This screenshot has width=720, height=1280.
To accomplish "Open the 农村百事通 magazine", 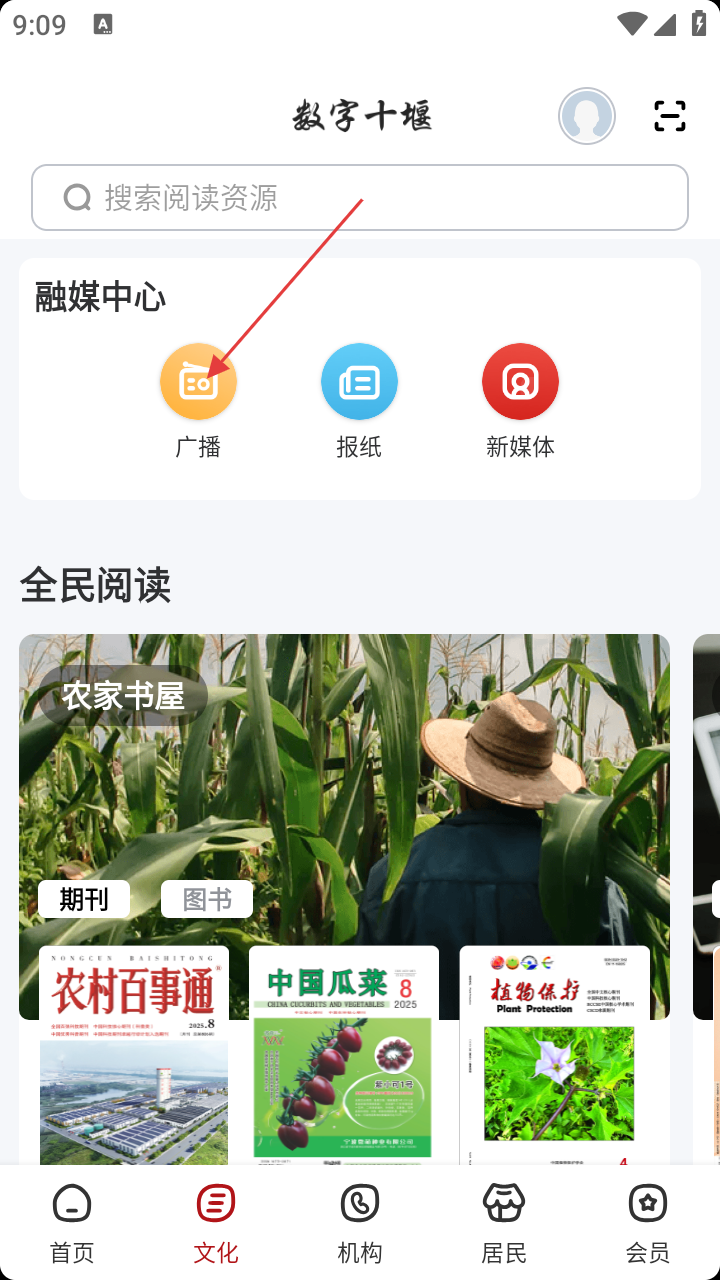I will (x=134, y=1055).
